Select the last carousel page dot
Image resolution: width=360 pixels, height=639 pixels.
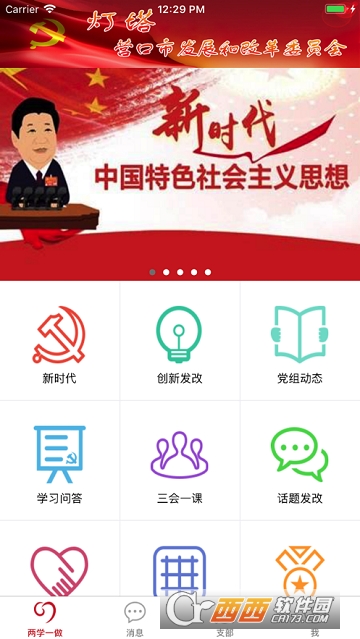point(208,272)
